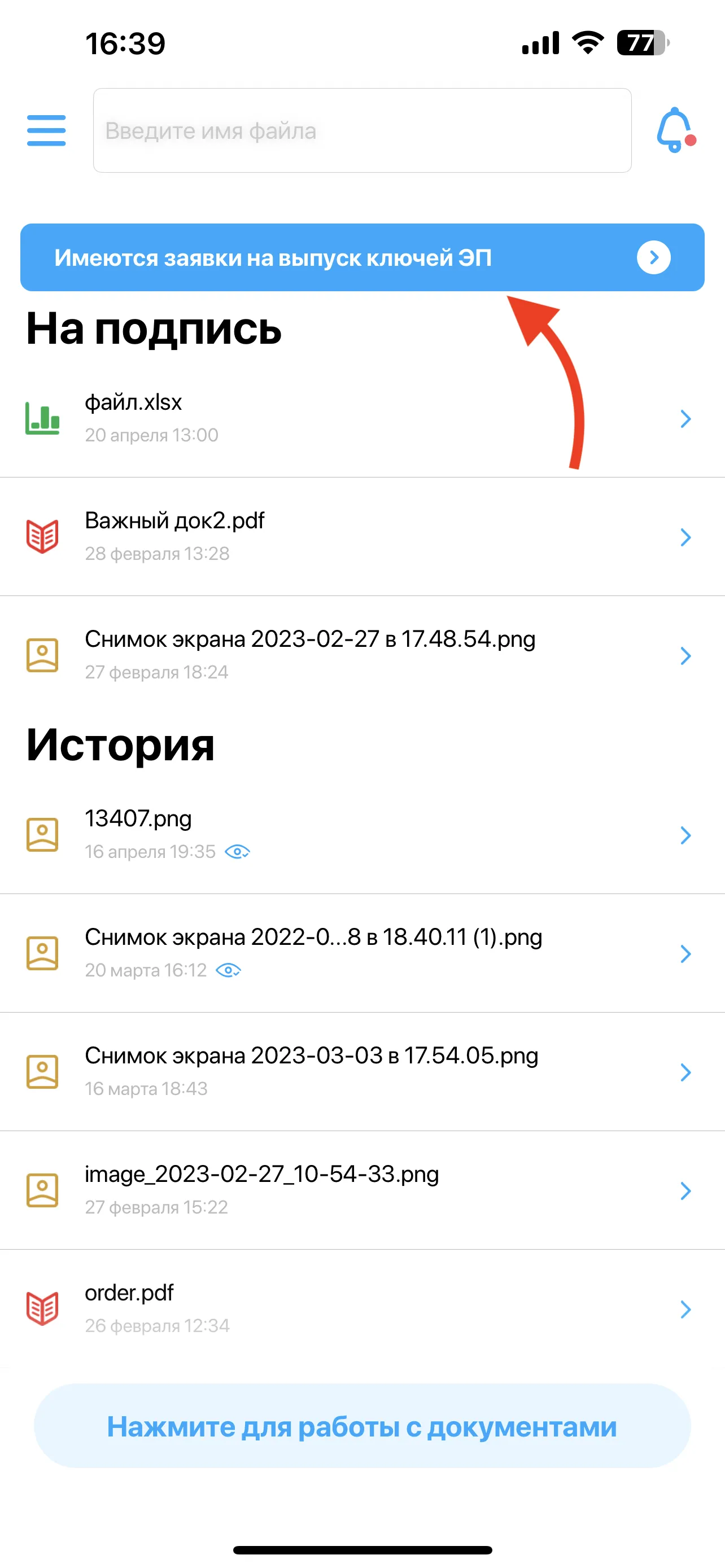Open the hamburger drawer menu
This screenshot has width=725, height=1568.
[x=46, y=130]
